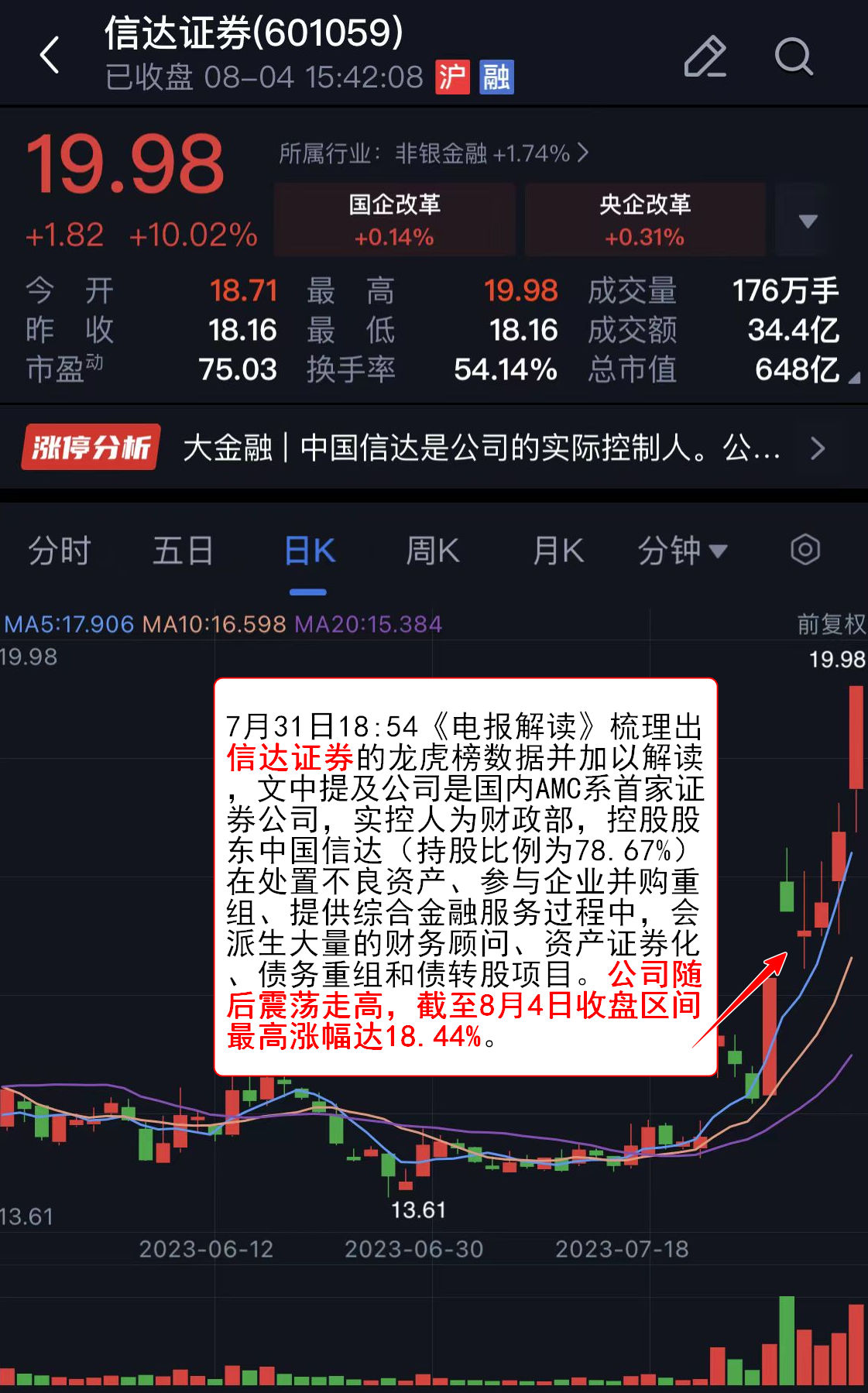
Task: Go back from the 信达证券 page
Action: [50, 55]
